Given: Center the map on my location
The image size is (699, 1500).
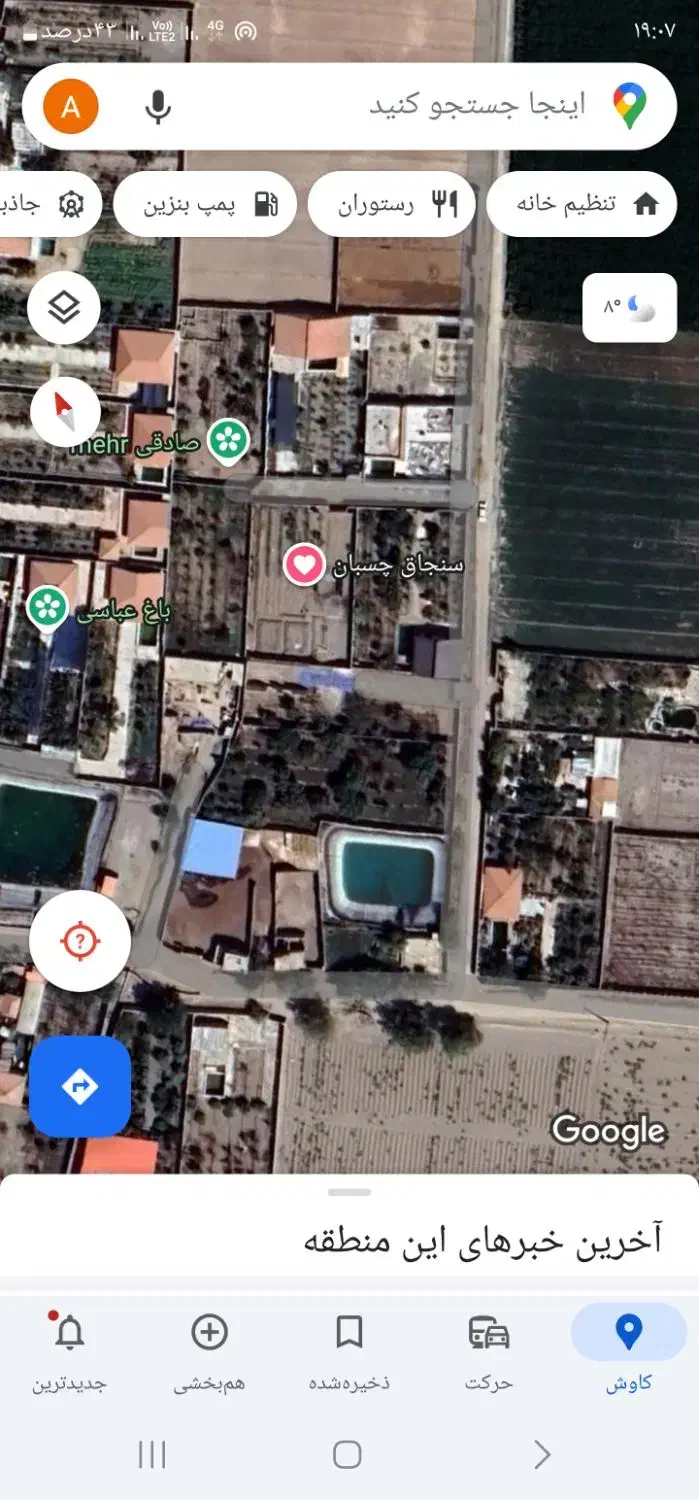Looking at the screenshot, I should (x=80, y=941).
